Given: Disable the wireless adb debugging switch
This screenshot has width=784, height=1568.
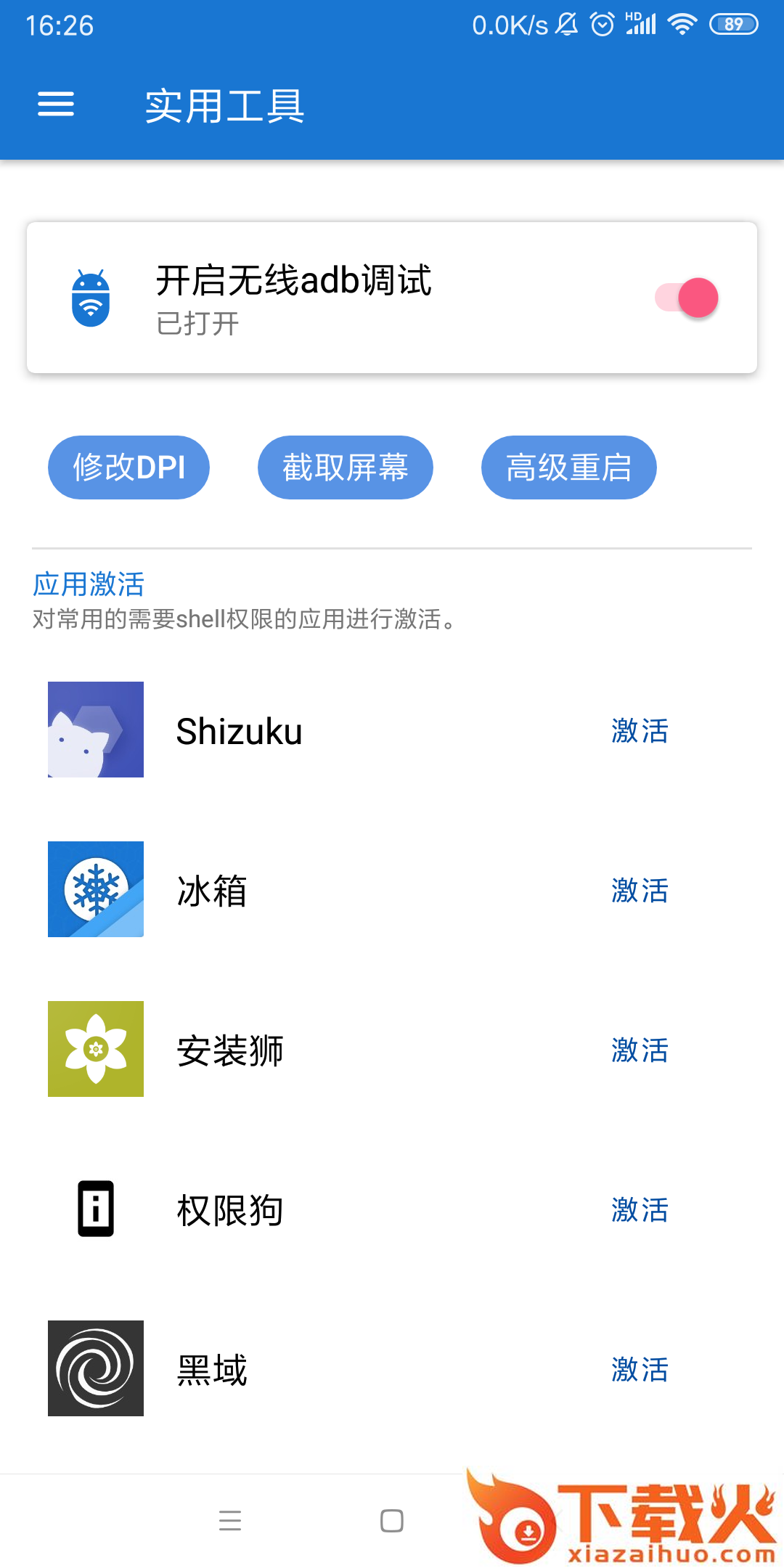Looking at the screenshot, I should (x=687, y=298).
